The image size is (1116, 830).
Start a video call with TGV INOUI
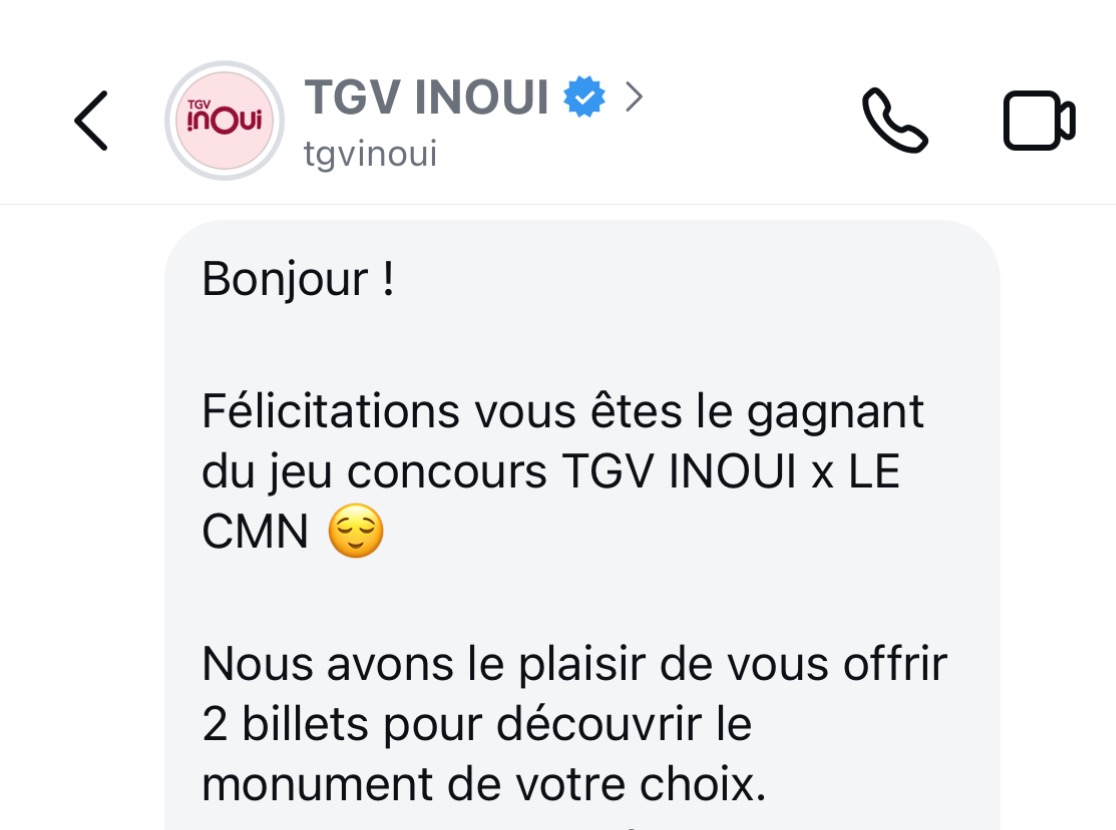point(1038,121)
